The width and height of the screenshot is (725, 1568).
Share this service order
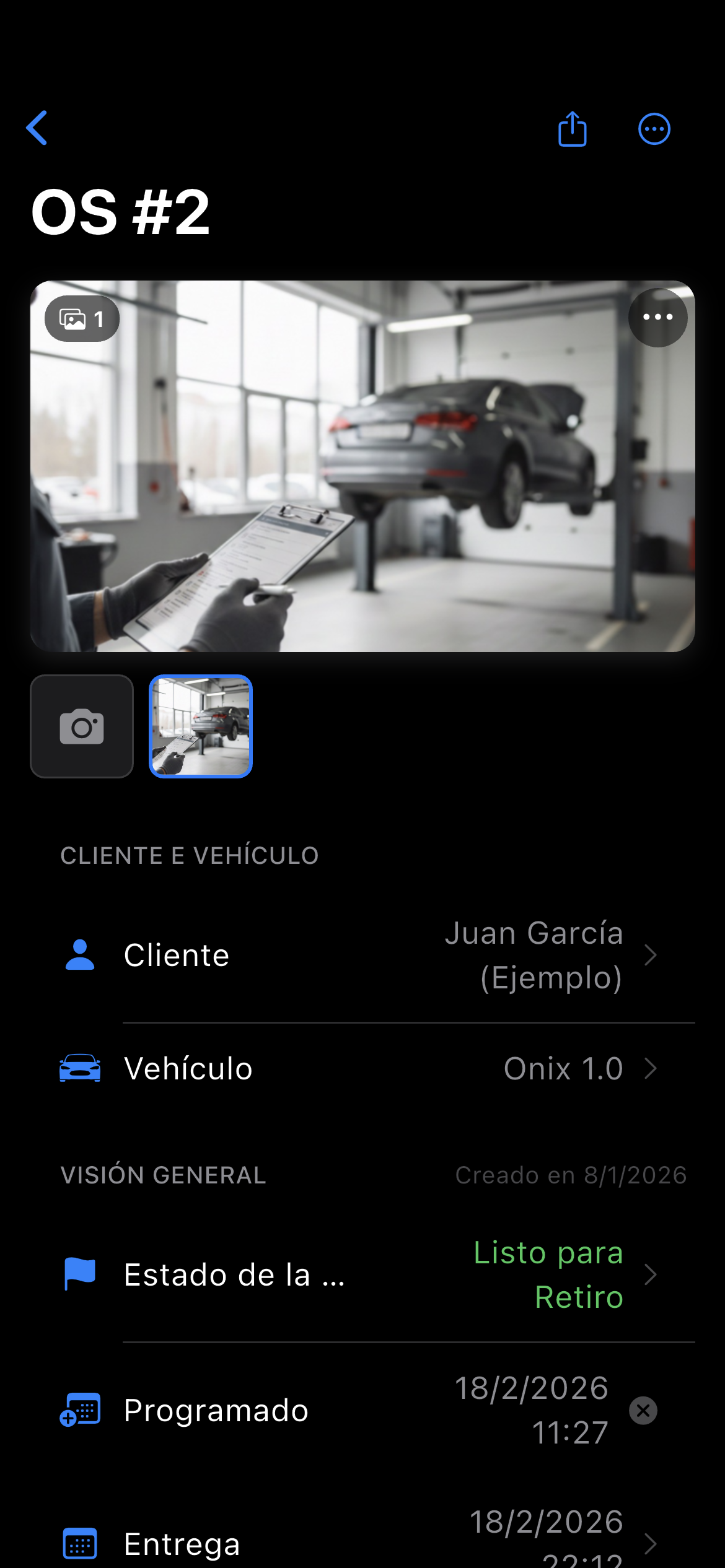tap(572, 129)
